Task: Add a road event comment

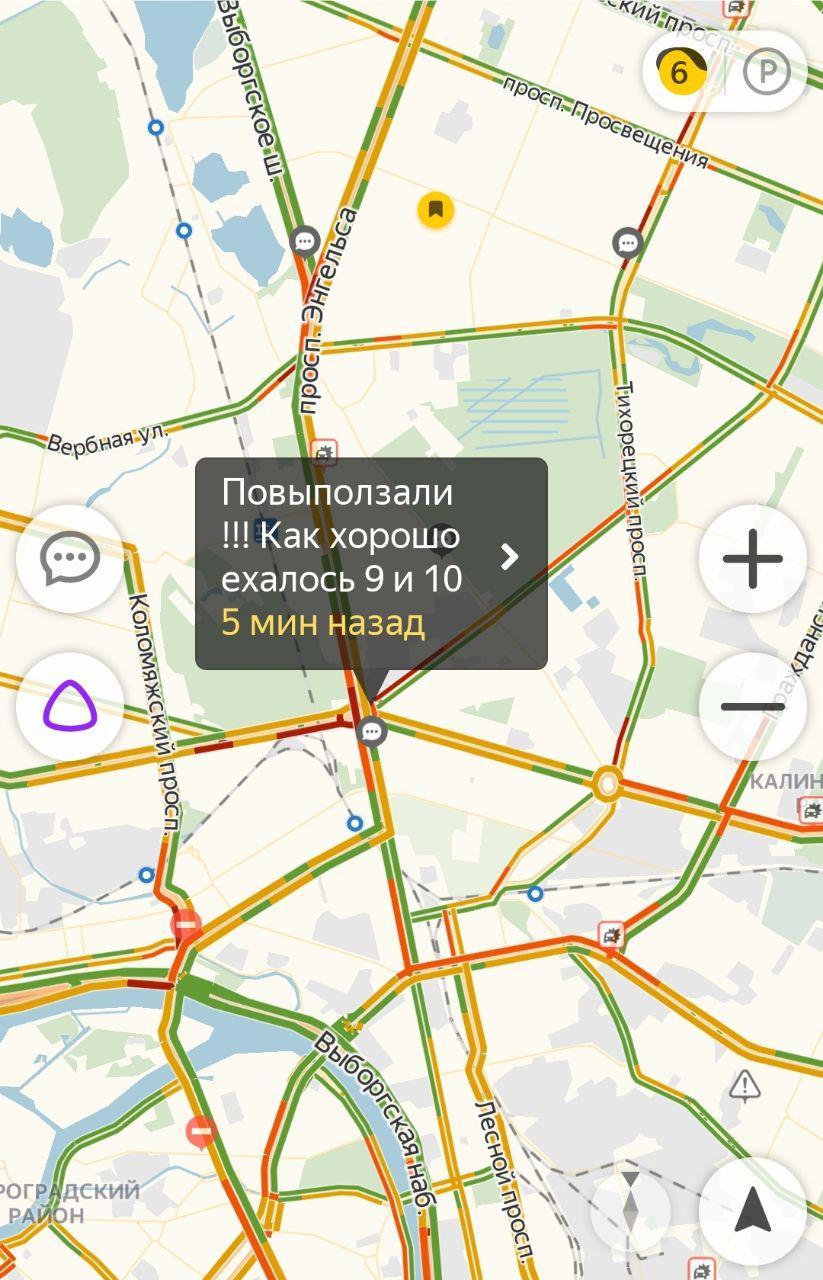Action: pos(70,558)
